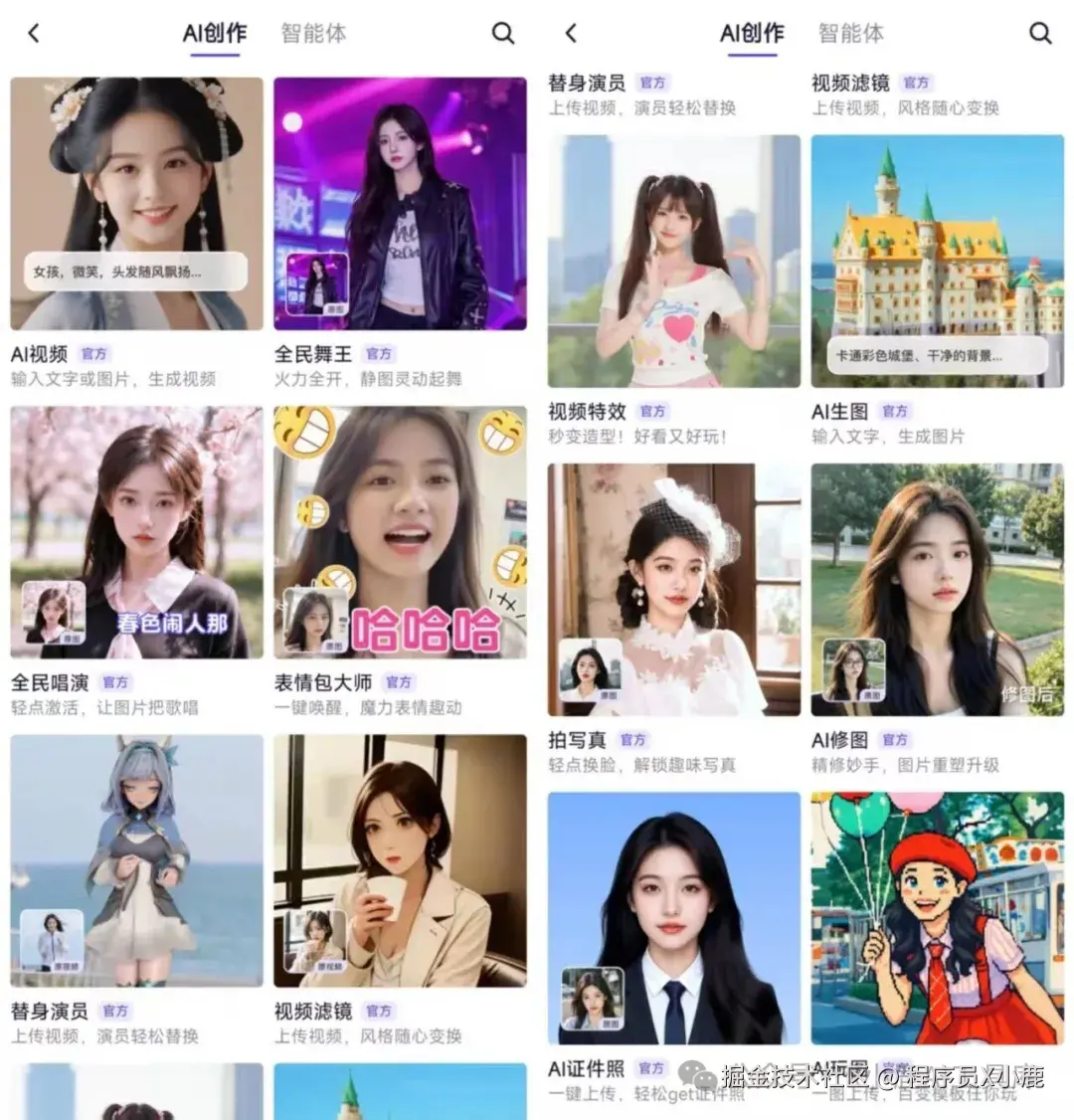Tap the back arrow on the left screen
The height and width of the screenshot is (1120, 1074).
click(x=34, y=33)
